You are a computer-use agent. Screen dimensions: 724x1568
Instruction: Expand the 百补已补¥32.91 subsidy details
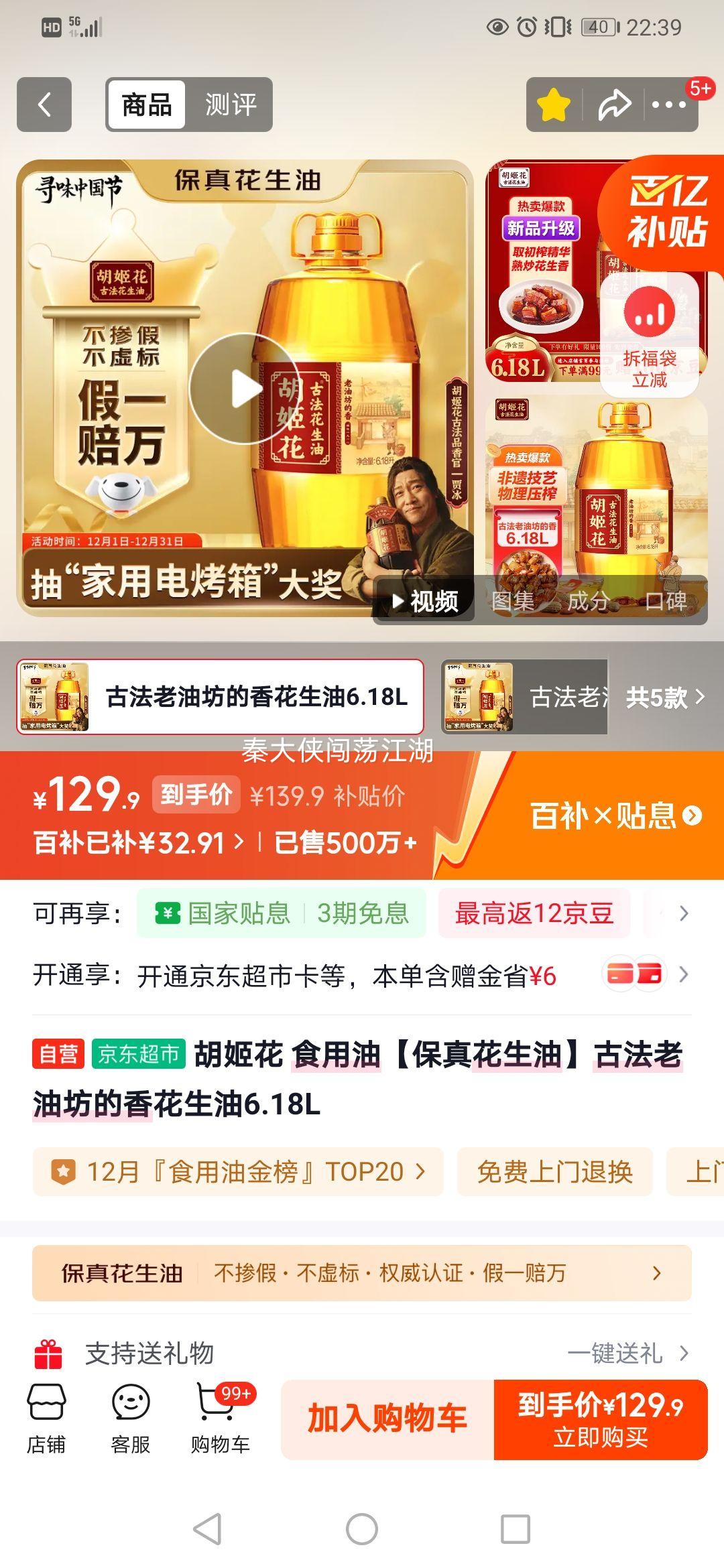(x=131, y=846)
